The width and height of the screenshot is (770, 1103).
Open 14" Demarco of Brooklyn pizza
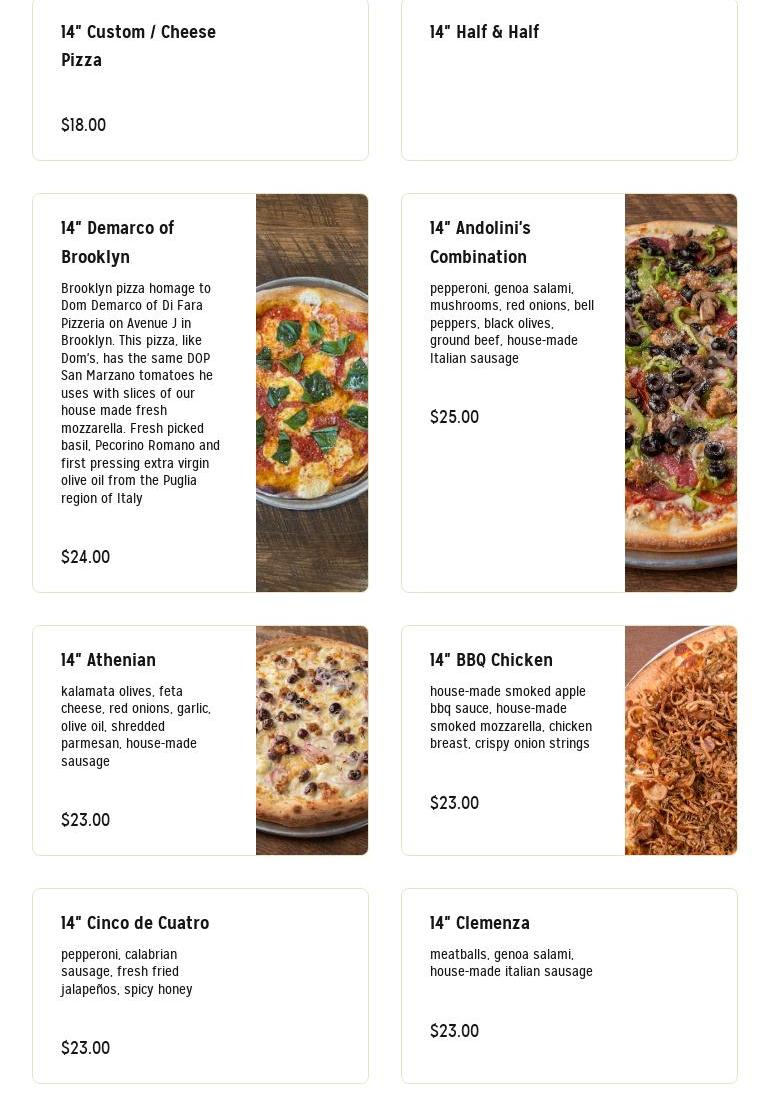(200, 392)
